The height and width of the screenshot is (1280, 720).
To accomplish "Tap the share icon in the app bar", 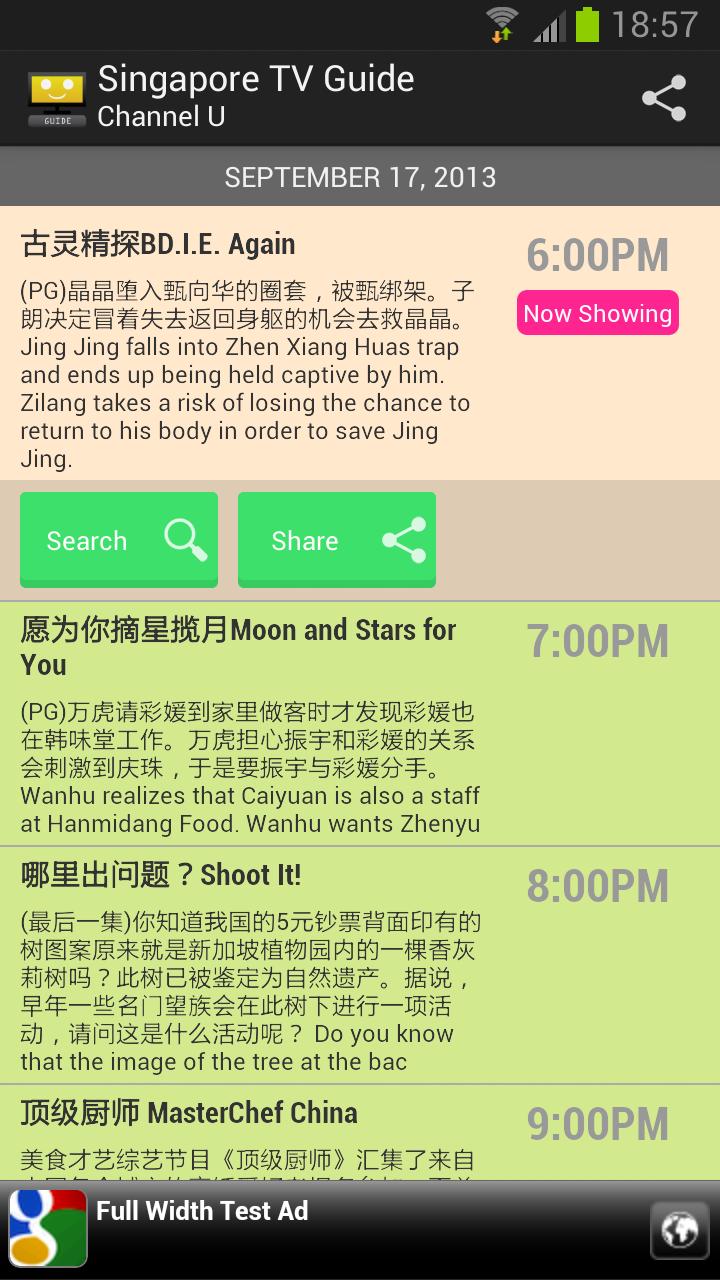I will [x=664, y=98].
